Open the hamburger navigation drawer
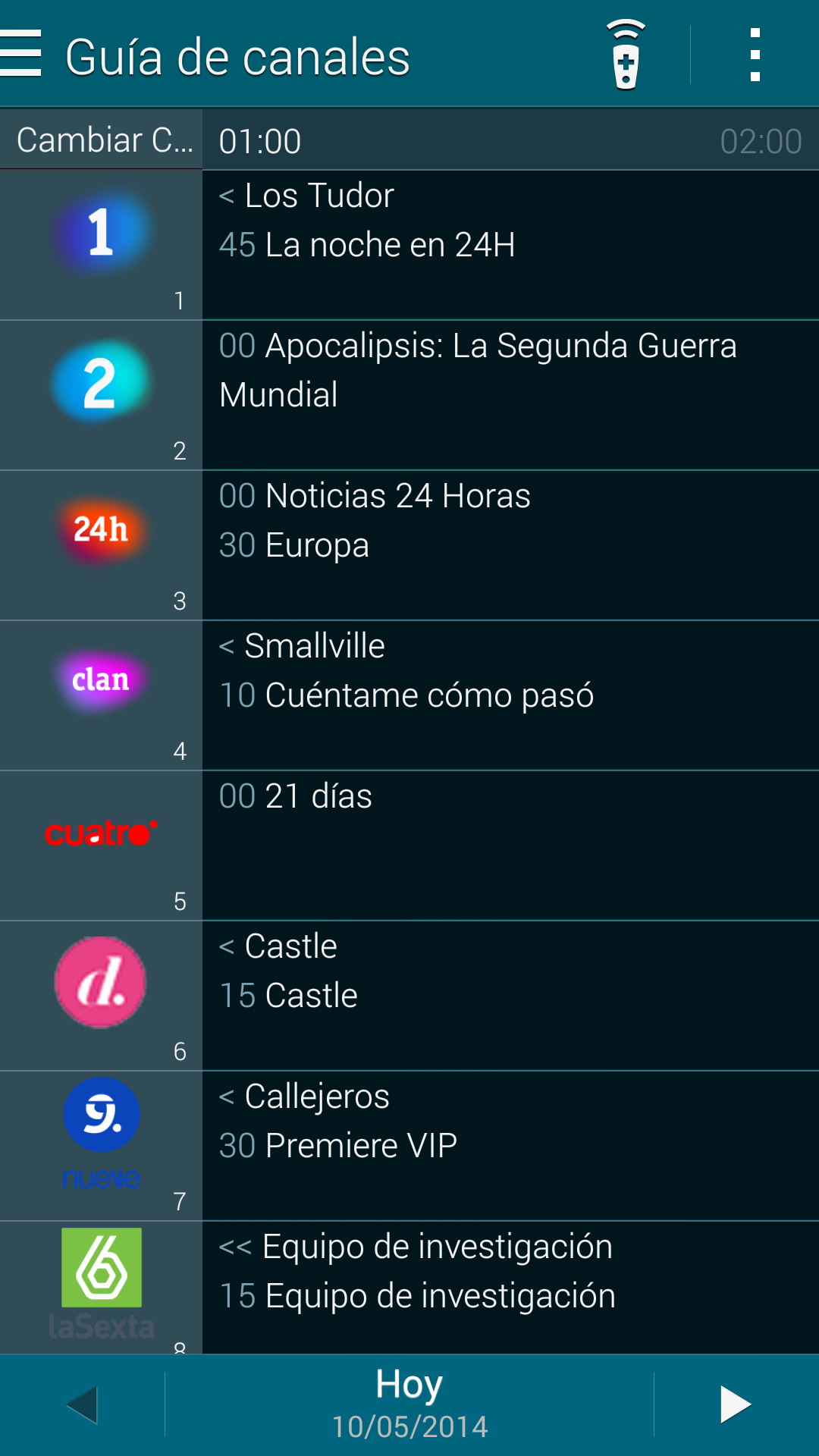Viewport: 819px width, 1456px height. click(x=21, y=54)
